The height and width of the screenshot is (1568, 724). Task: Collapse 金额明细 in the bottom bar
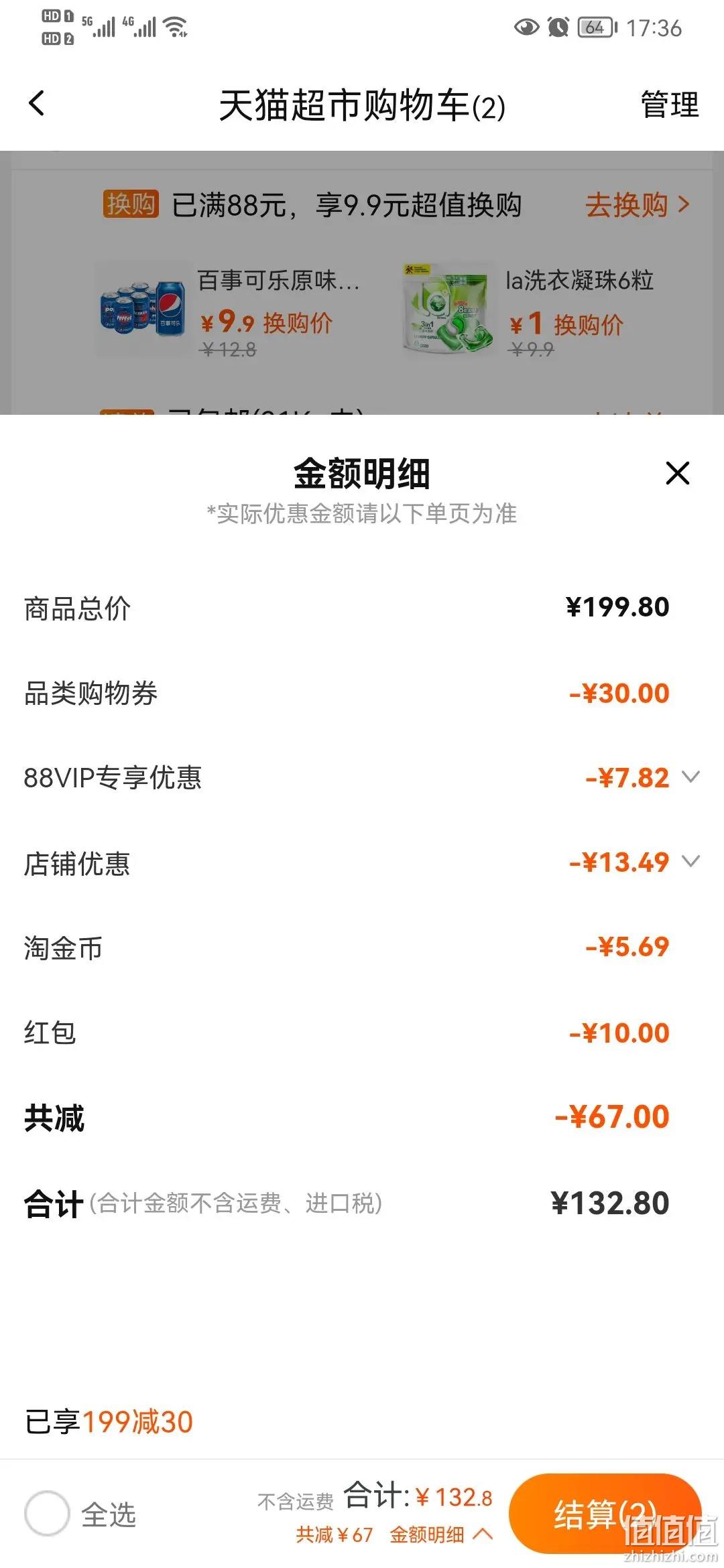point(442,1534)
